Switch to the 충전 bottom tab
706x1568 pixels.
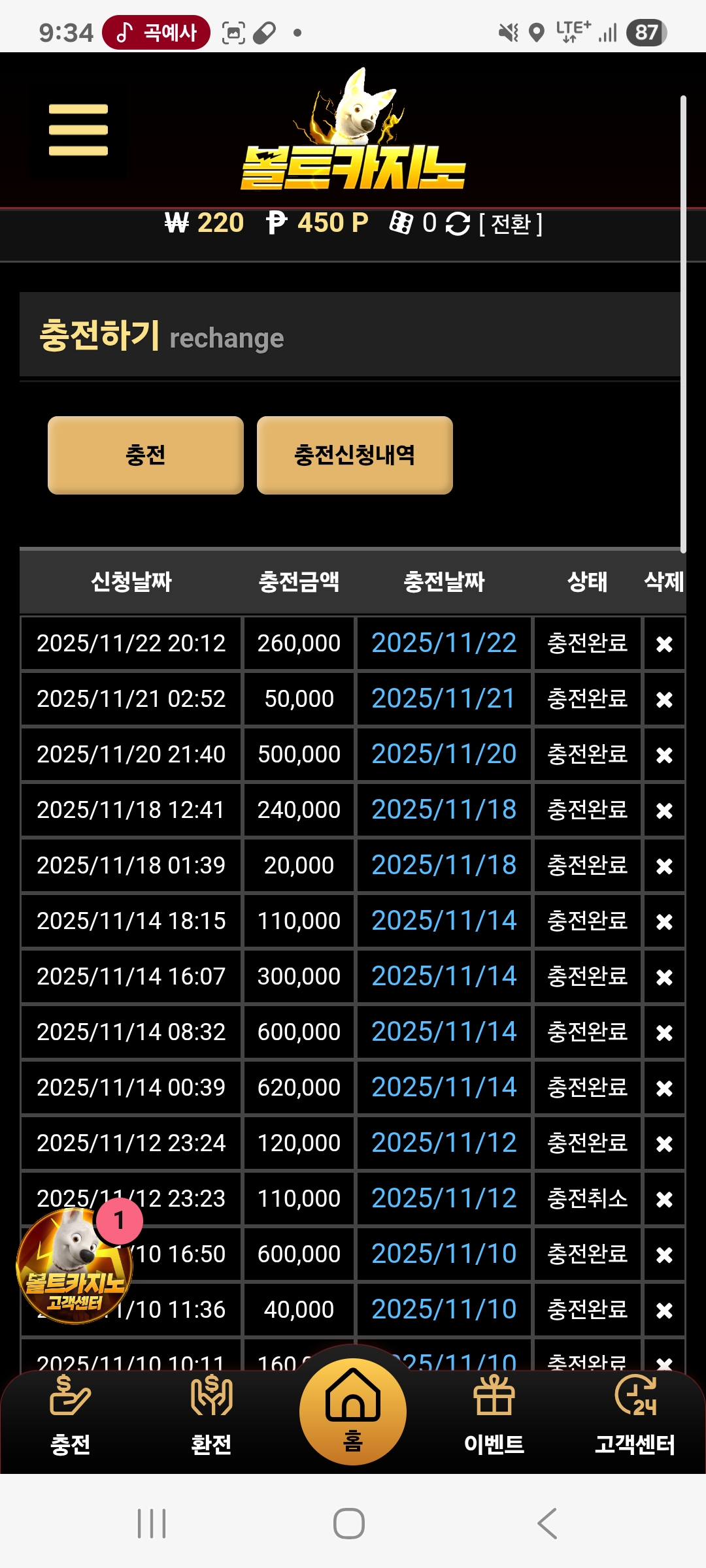(71, 1414)
